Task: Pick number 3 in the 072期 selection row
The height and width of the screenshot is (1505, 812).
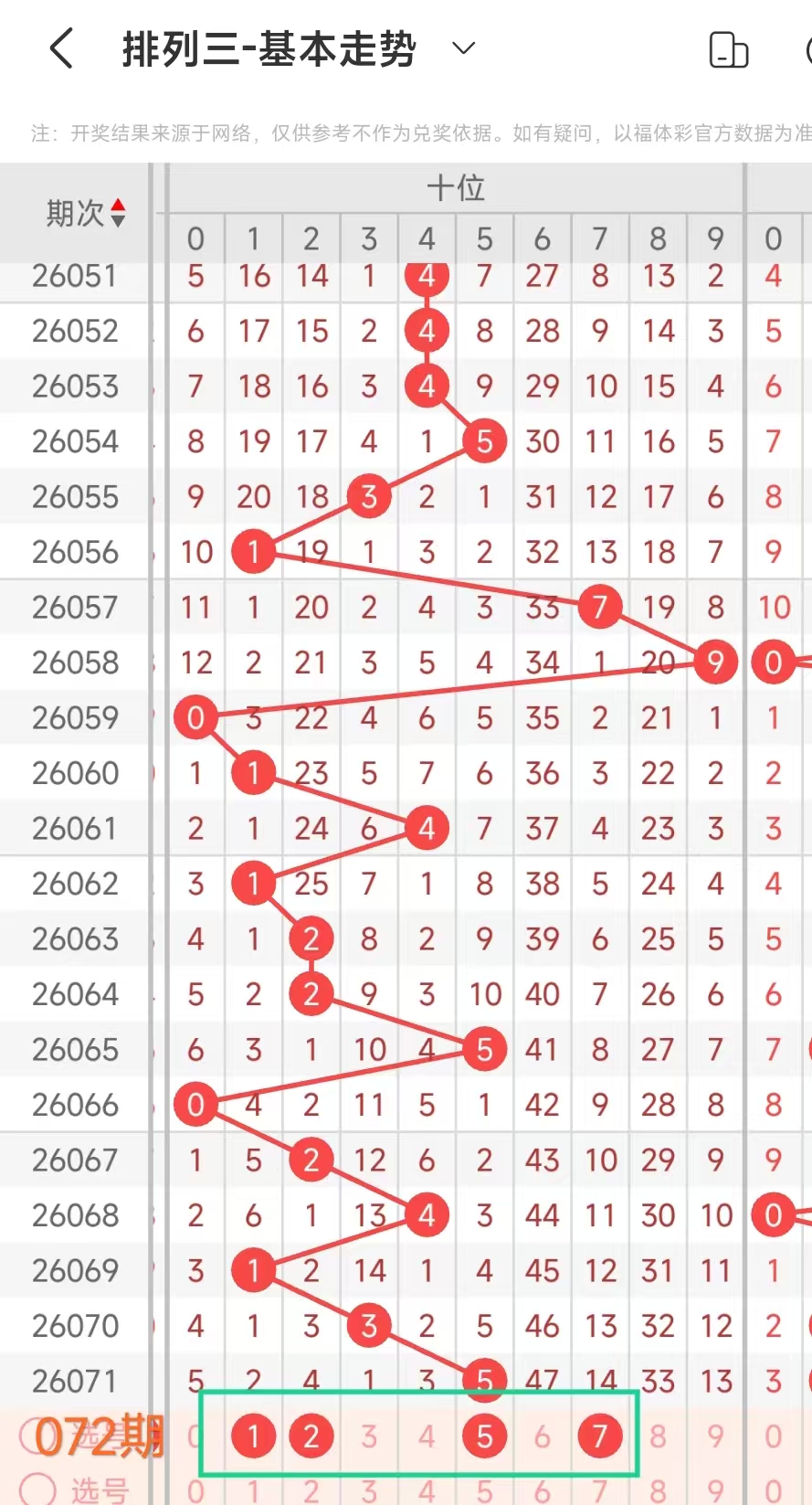Action: click(369, 1436)
